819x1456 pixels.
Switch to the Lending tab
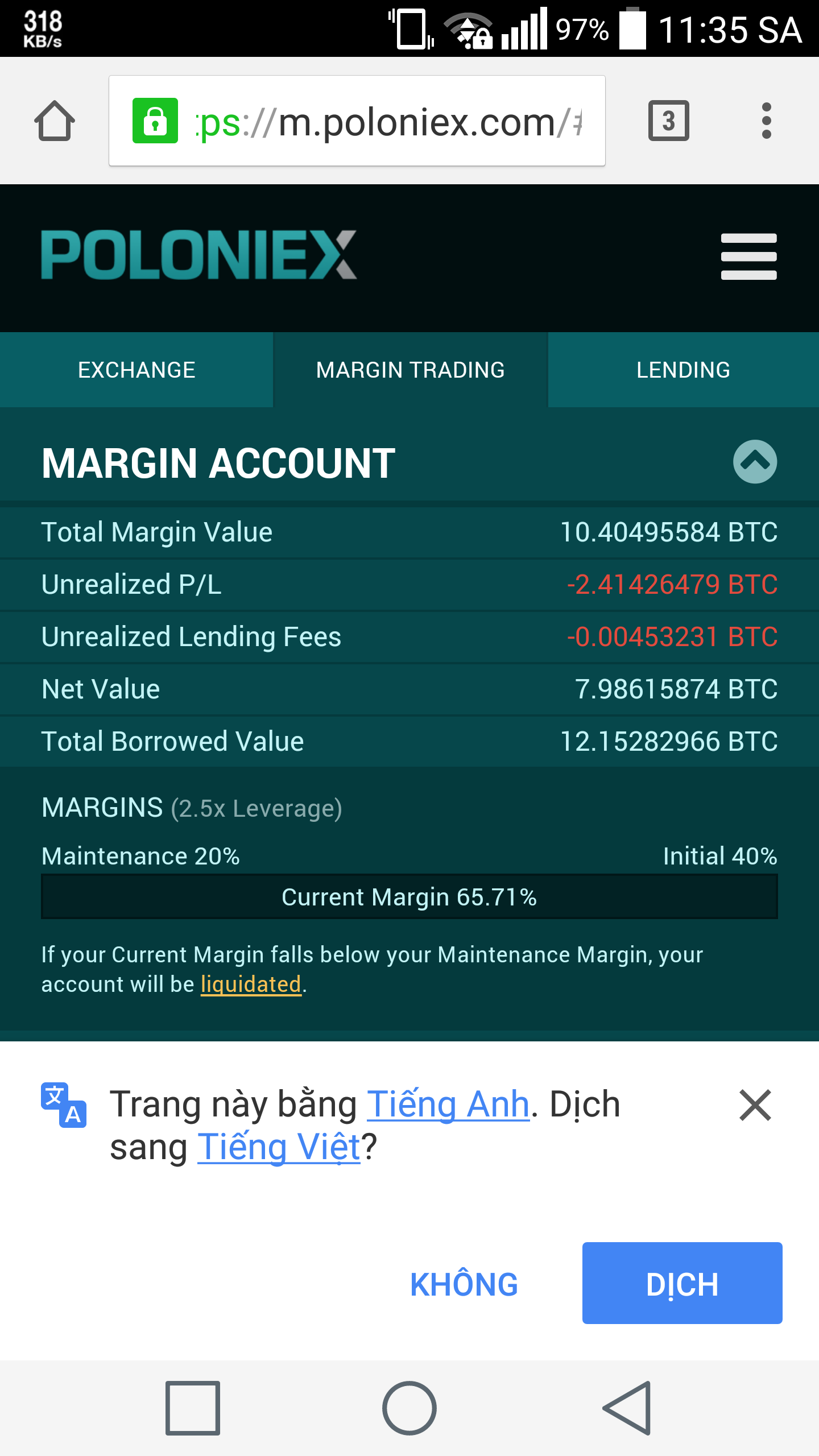tap(683, 370)
